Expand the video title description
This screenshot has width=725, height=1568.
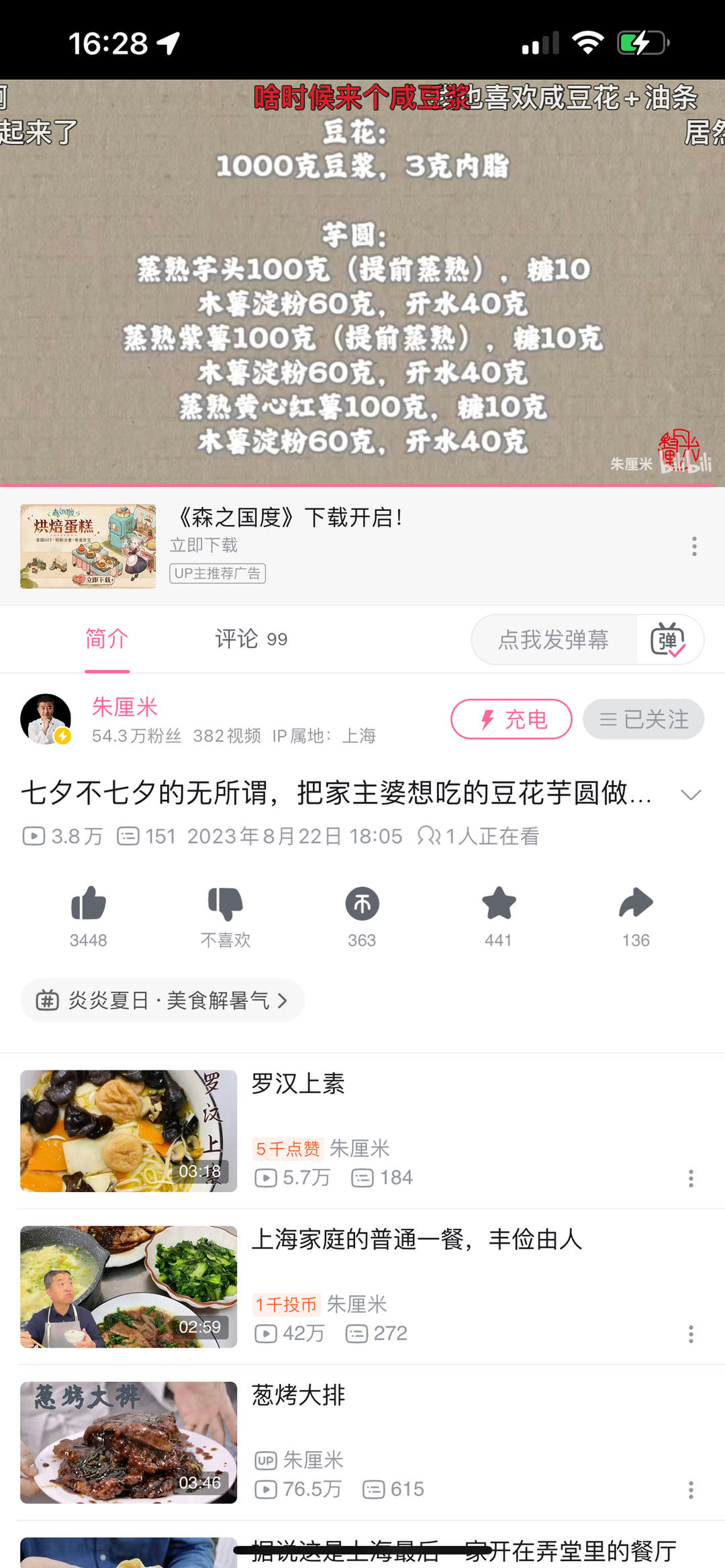(x=690, y=794)
